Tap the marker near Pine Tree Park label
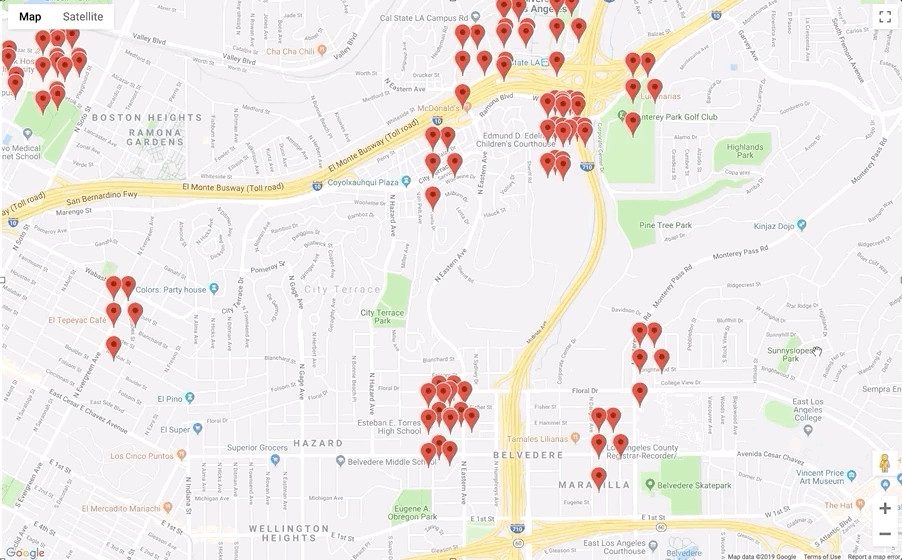 633,123
